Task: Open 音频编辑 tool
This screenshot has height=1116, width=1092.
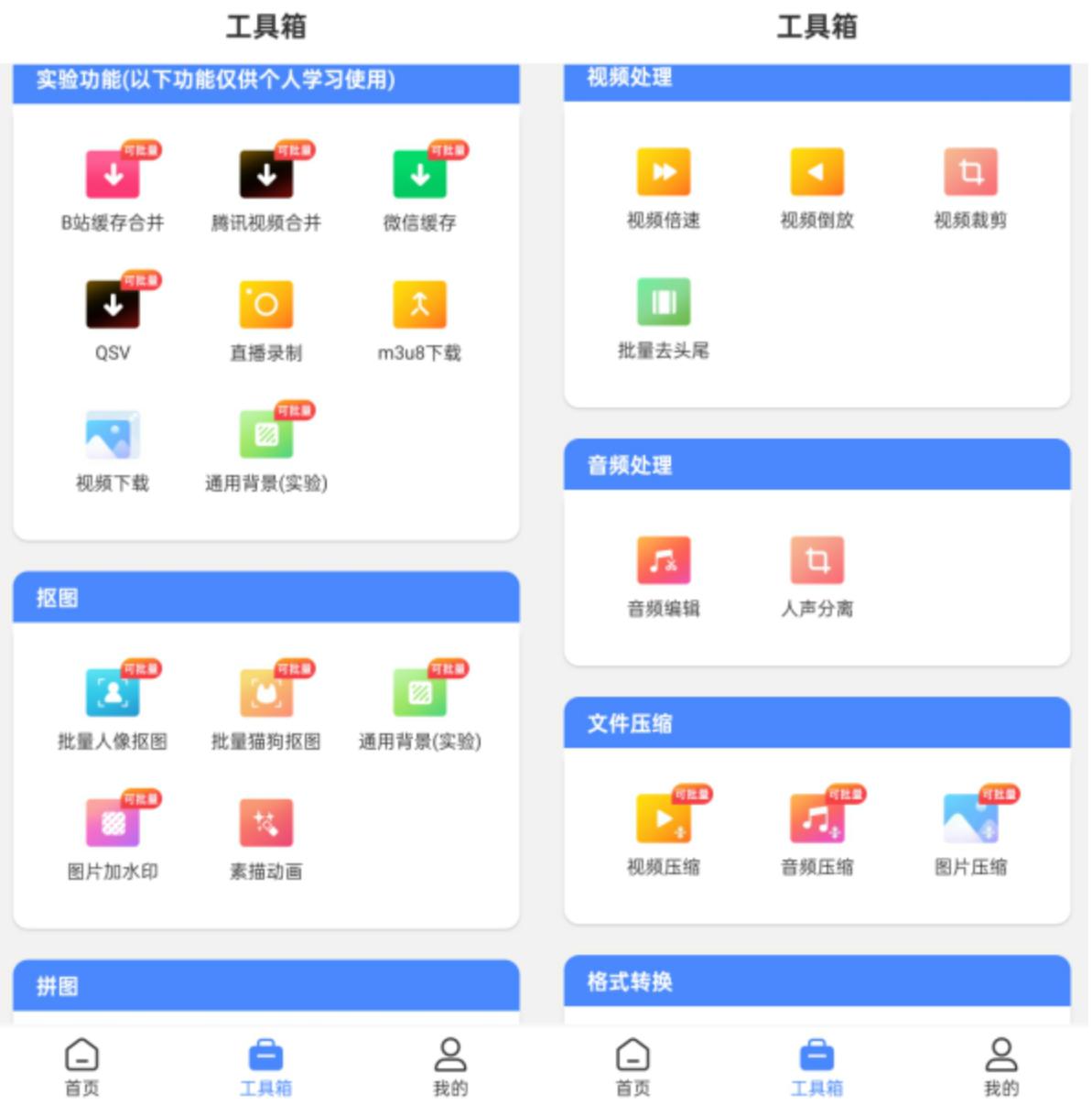Action: tap(664, 560)
